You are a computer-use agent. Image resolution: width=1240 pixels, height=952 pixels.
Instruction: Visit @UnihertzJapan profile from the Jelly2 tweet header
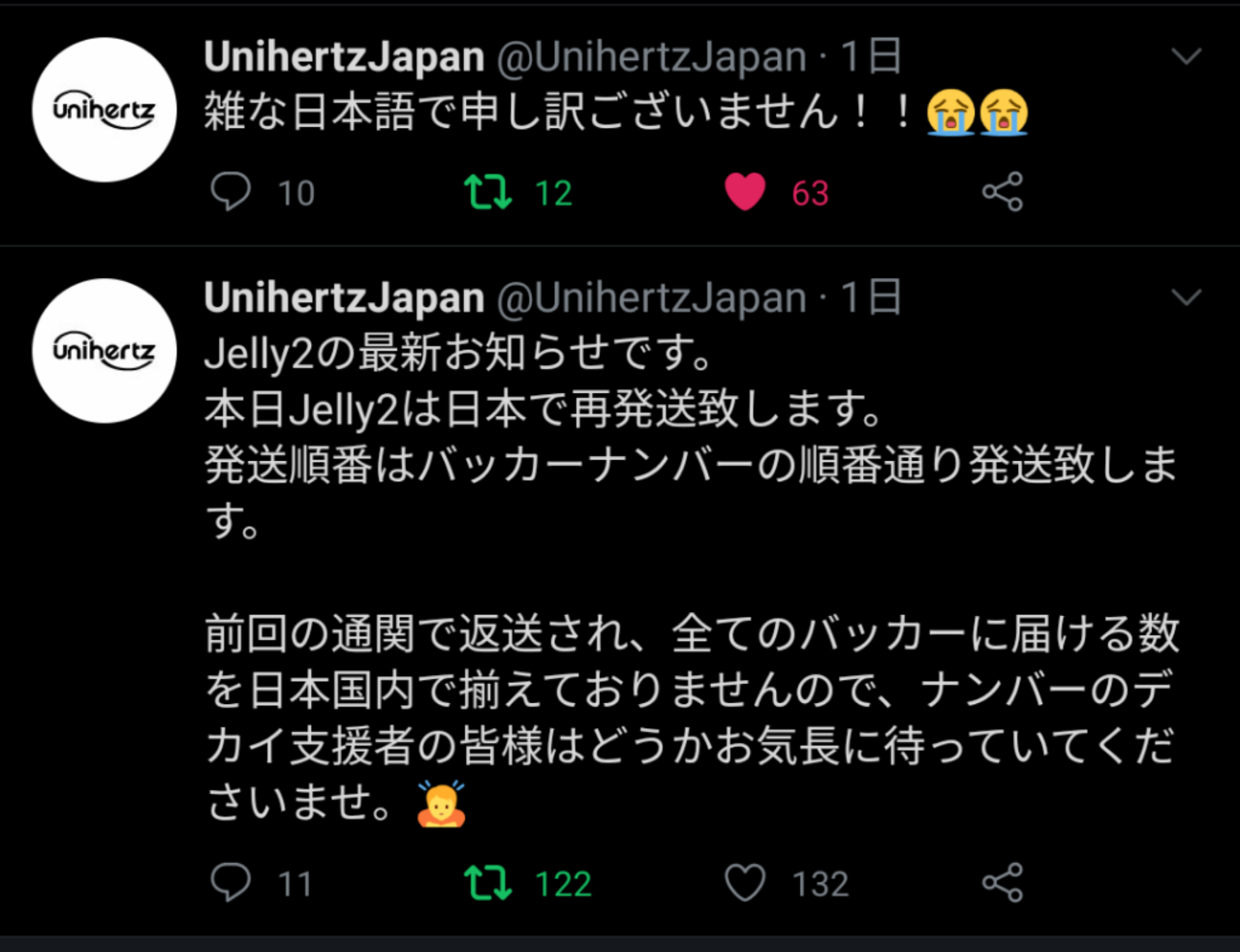click(650, 298)
